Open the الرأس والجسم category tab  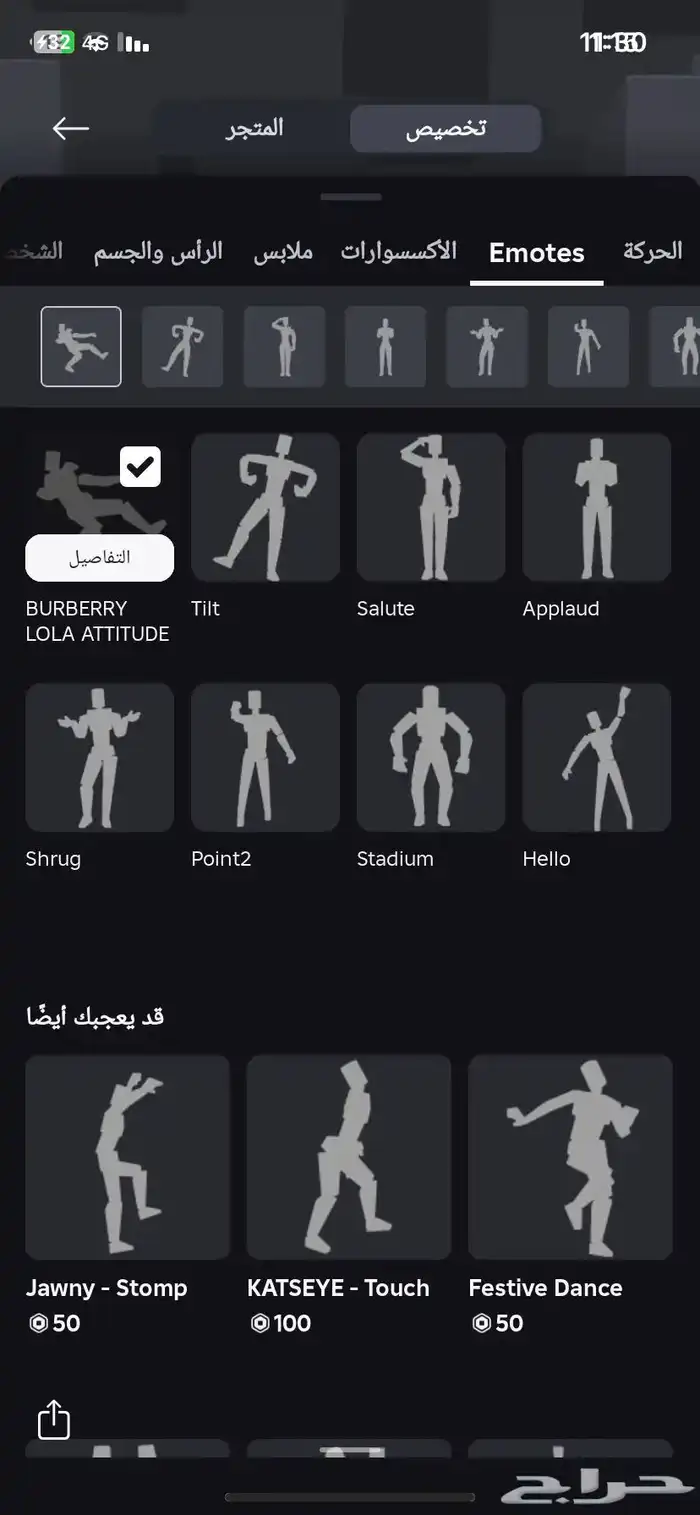[x=158, y=252]
